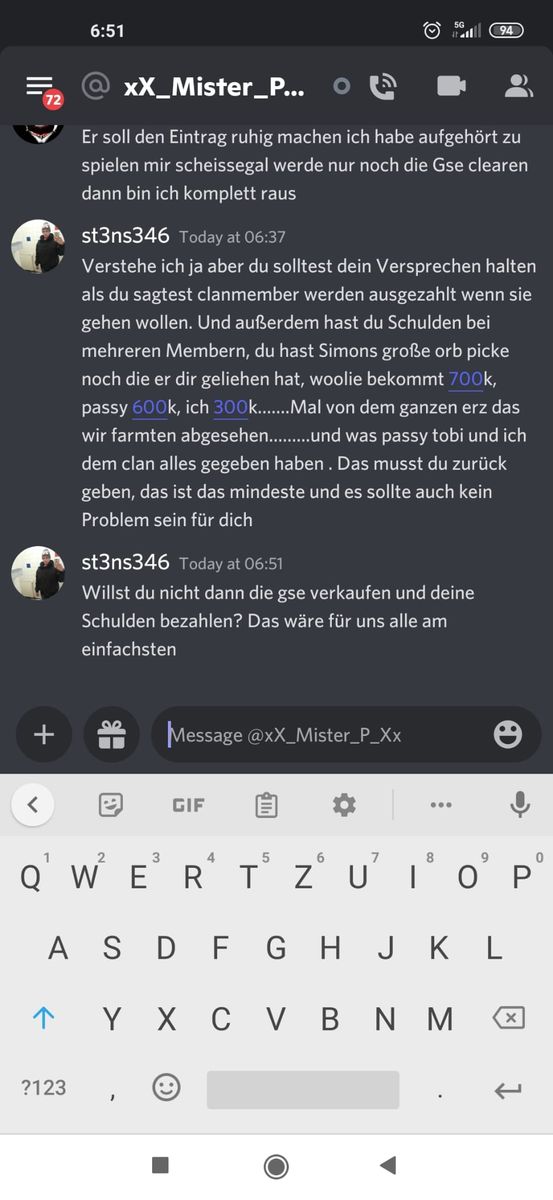This screenshot has width=553, height=1200.
Task: Open st3ns346's avatar at 06:51
Action: pos(38,573)
